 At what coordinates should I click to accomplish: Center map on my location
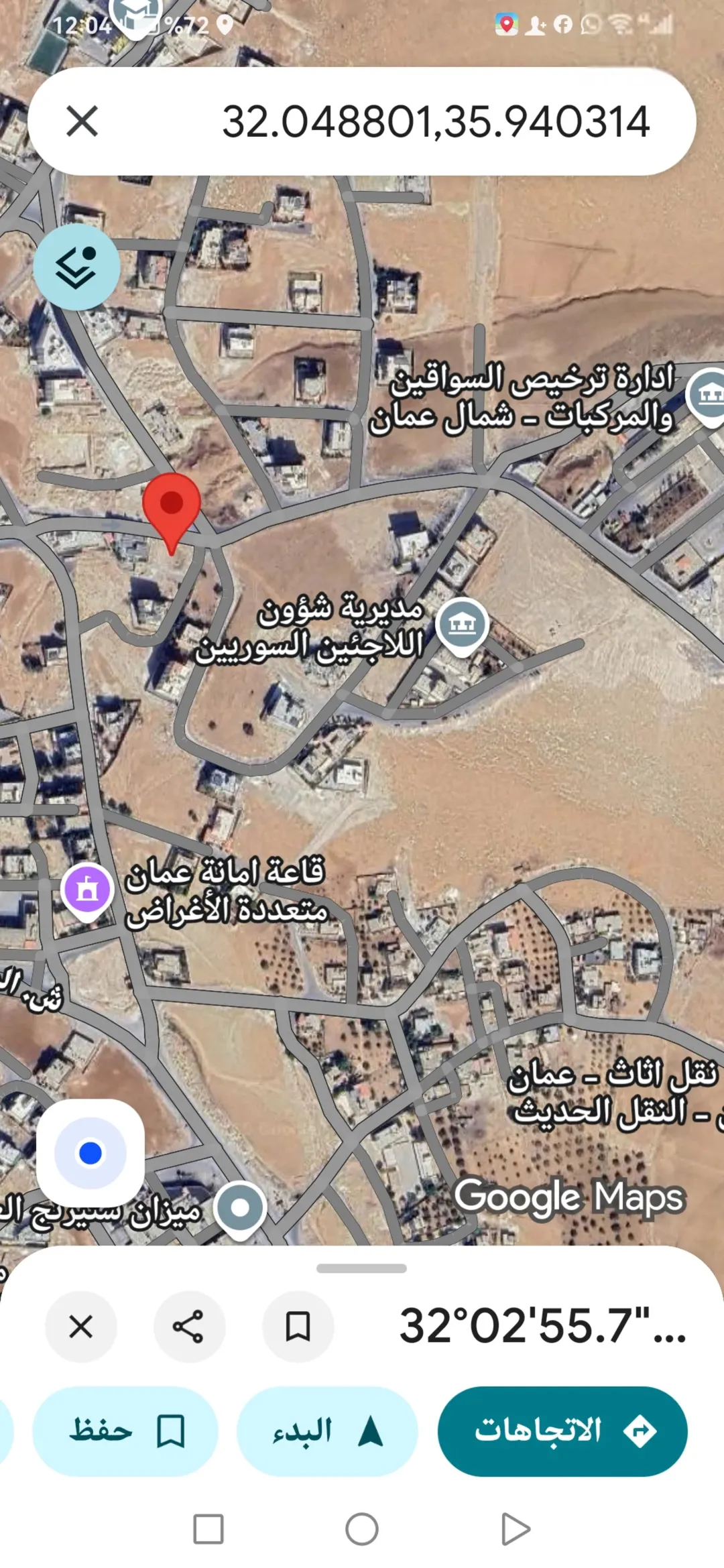90,1153
